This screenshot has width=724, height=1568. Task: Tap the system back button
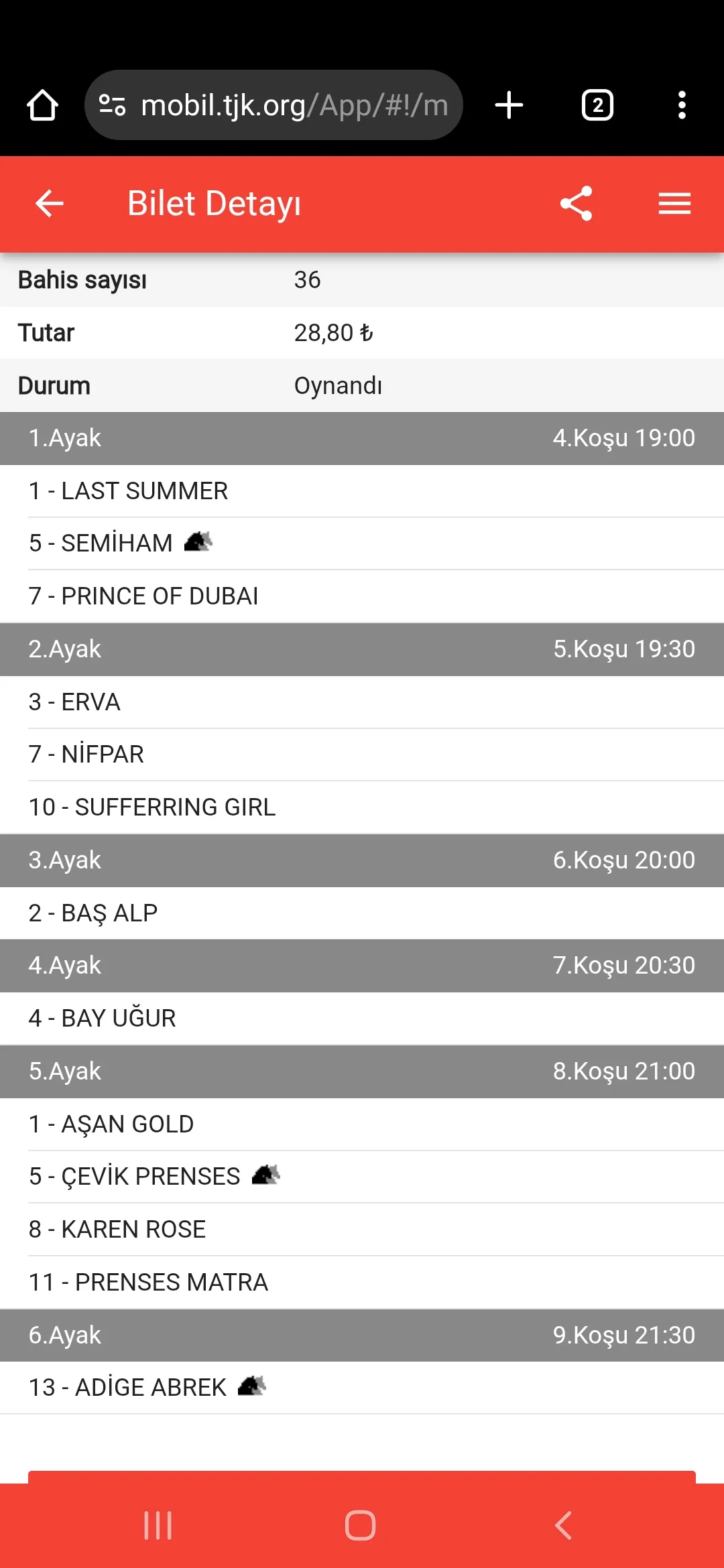click(x=563, y=1526)
